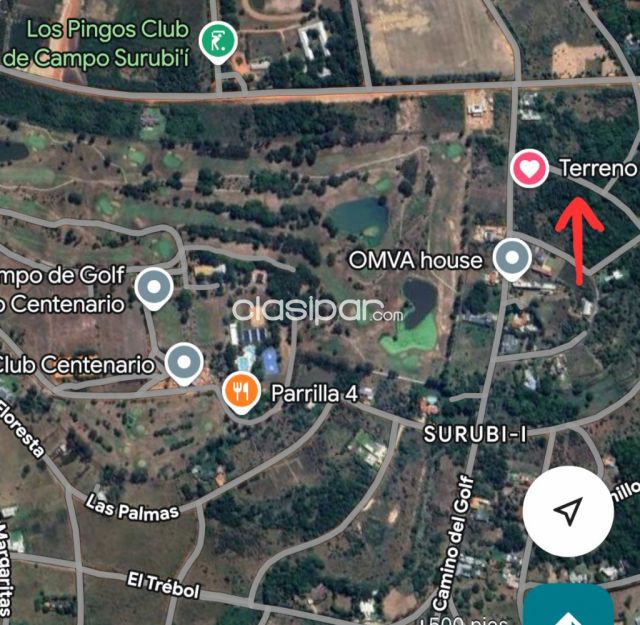Open Campo de Golf Centenario pin
640x625 pixels.
pyautogui.click(x=154, y=288)
